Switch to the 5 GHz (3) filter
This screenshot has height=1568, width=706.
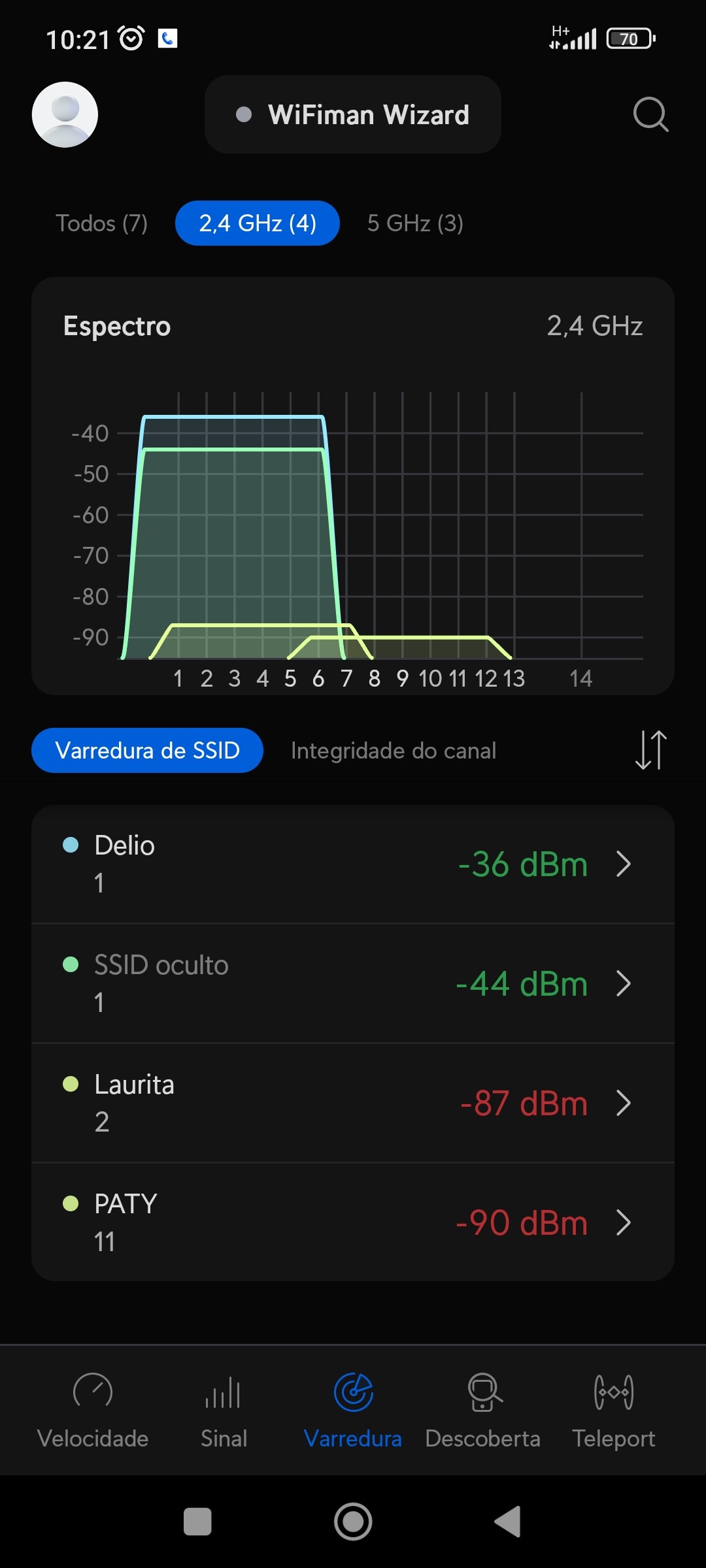tap(415, 223)
